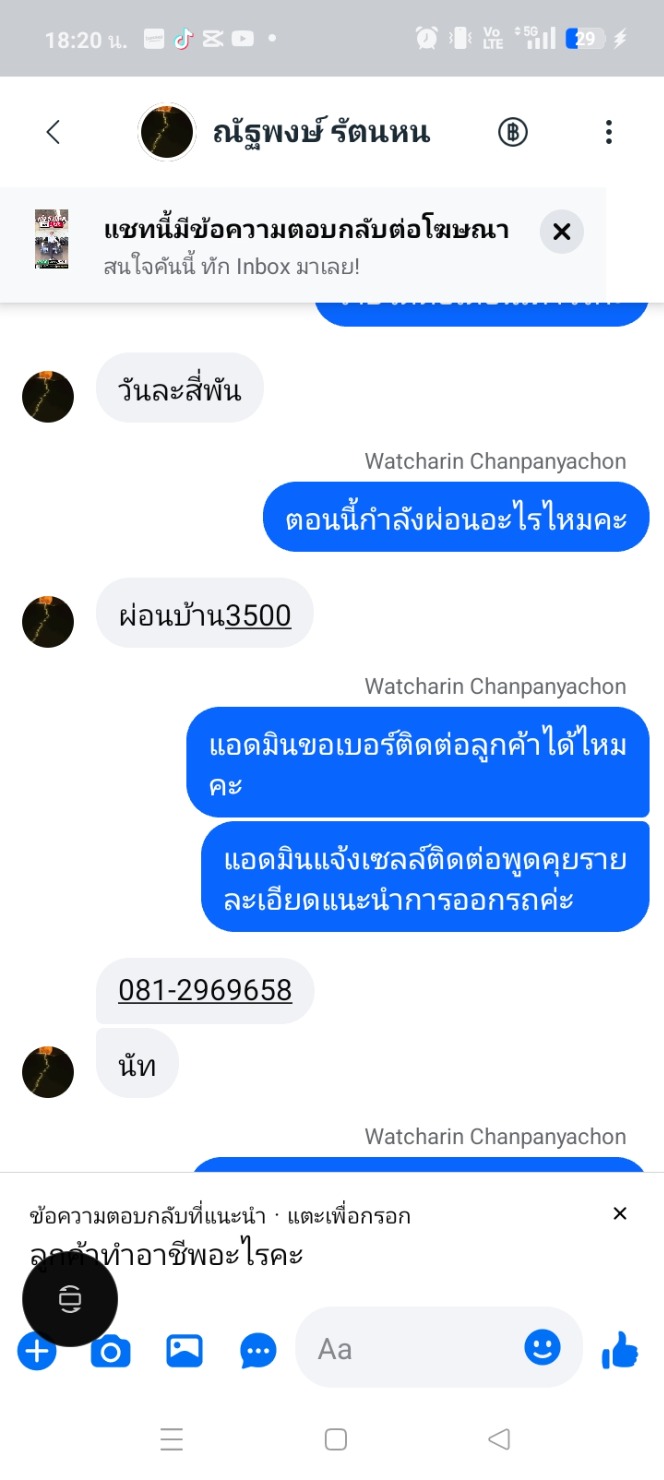Viewport: 664px width, 1480px height.
Task: Open the emoji picker
Action: coord(543,1347)
